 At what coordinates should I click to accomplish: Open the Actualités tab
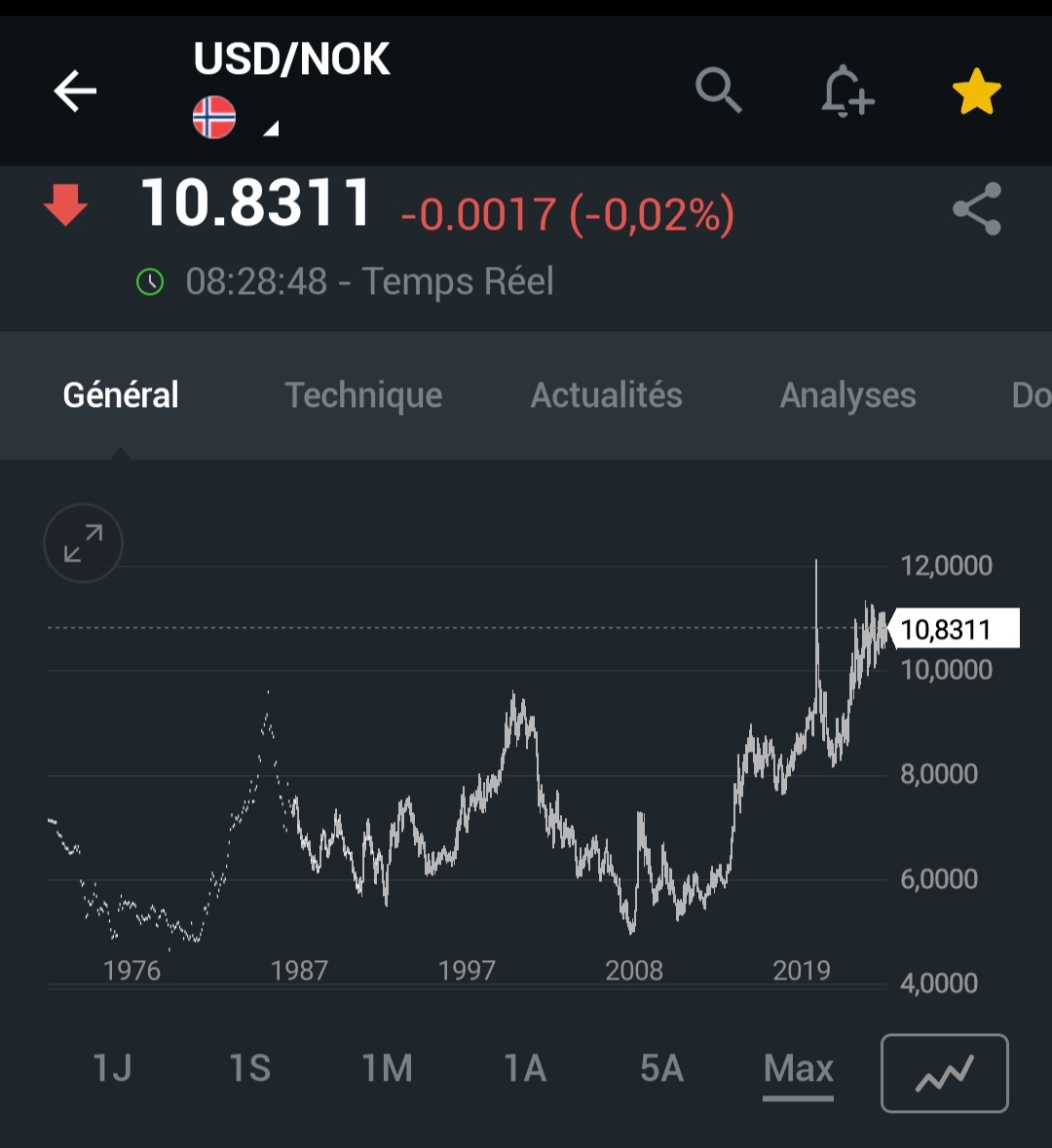pos(606,395)
